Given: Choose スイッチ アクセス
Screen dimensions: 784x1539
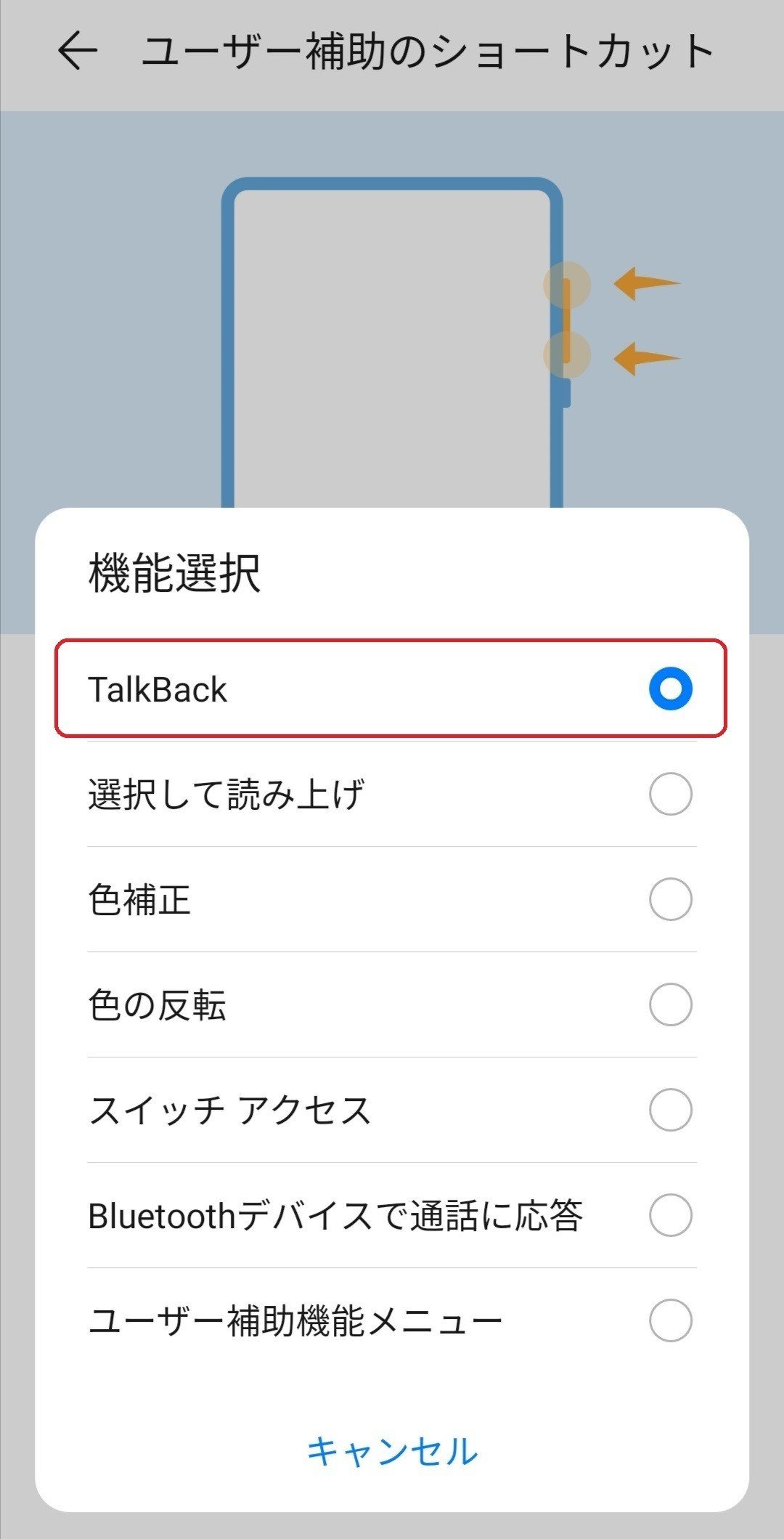Looking at the screenshot, I should pos(391,1110).
